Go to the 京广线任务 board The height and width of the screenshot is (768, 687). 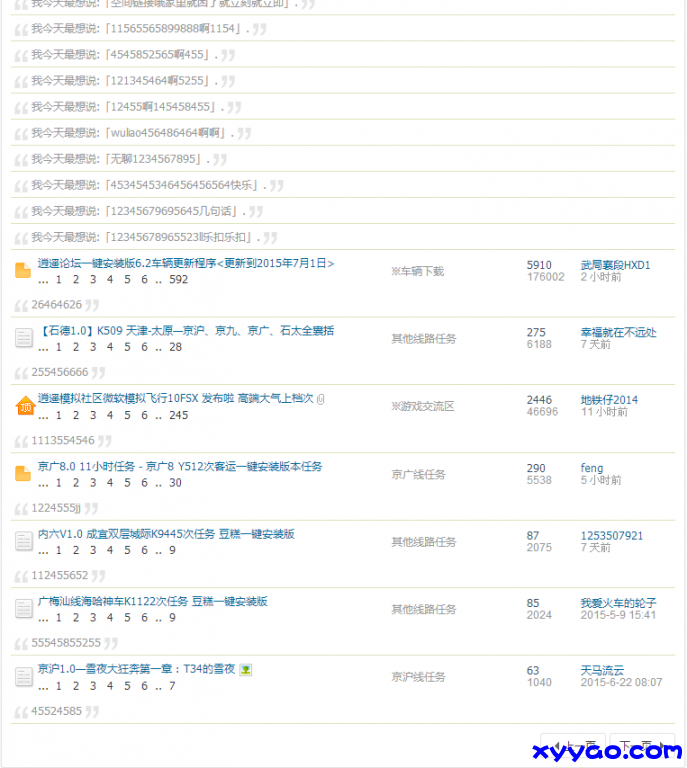point(418,474)
